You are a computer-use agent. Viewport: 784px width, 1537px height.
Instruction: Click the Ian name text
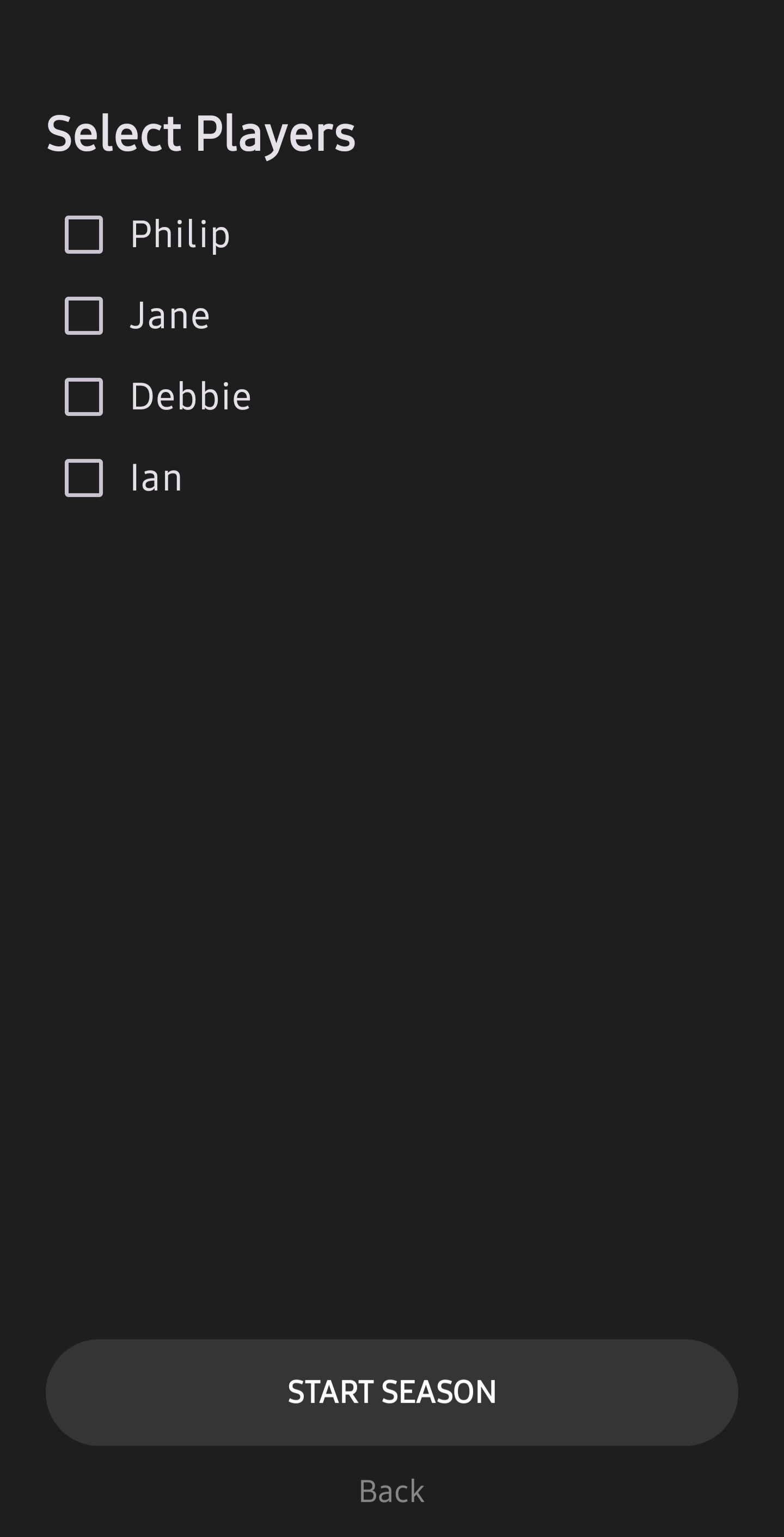click(156, 477)
